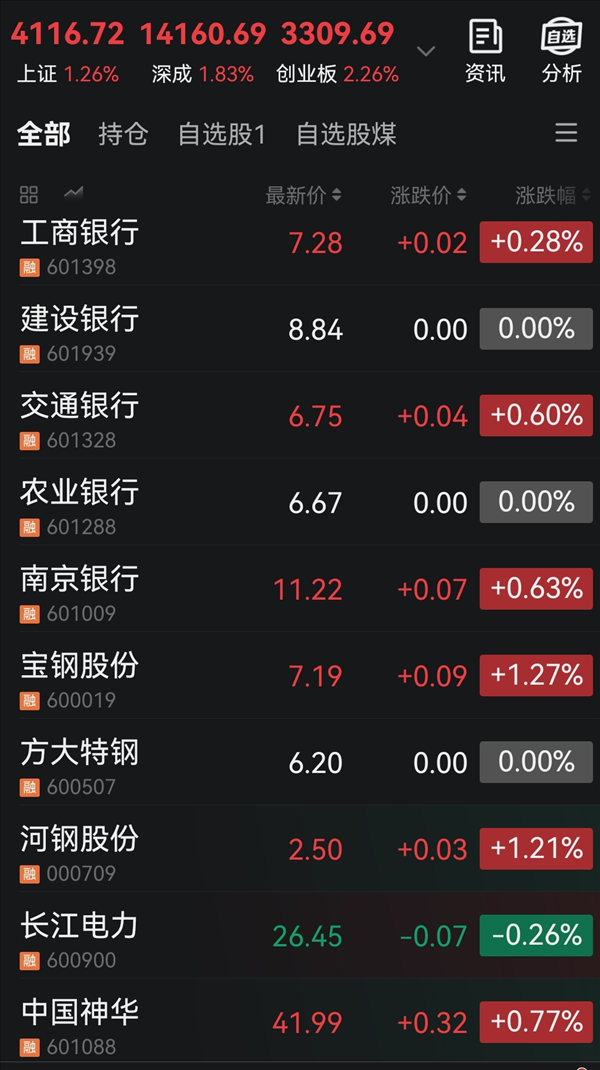View 交通银行 quote page
600x1070 pixels.
coord(80,416)
